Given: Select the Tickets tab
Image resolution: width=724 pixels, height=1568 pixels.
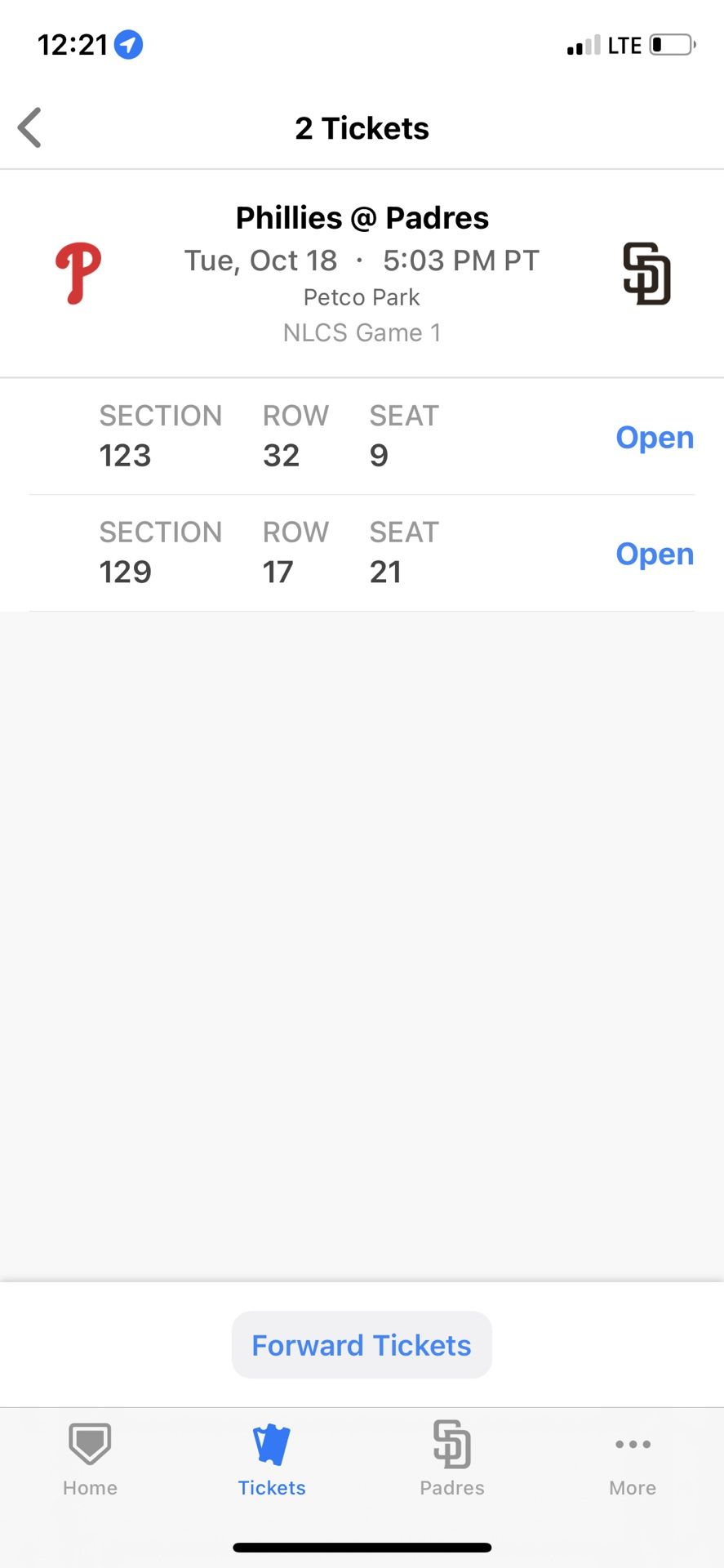Looking at the screenshot, I should (271, 1459).
